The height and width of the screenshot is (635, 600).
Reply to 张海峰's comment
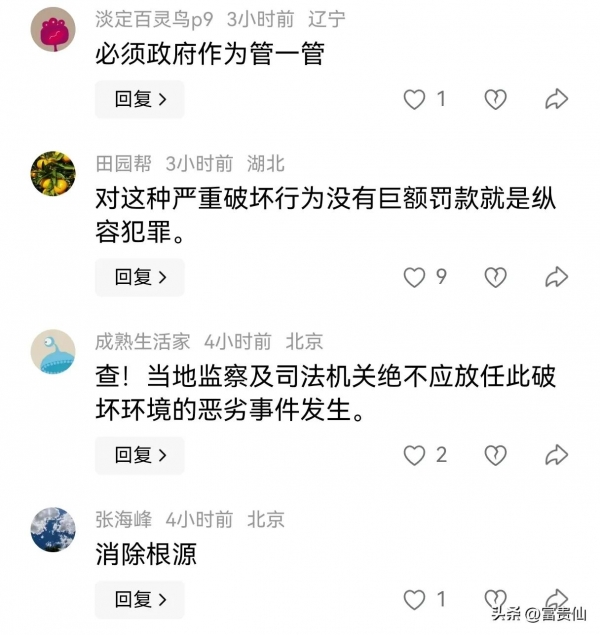click(139, 599)
